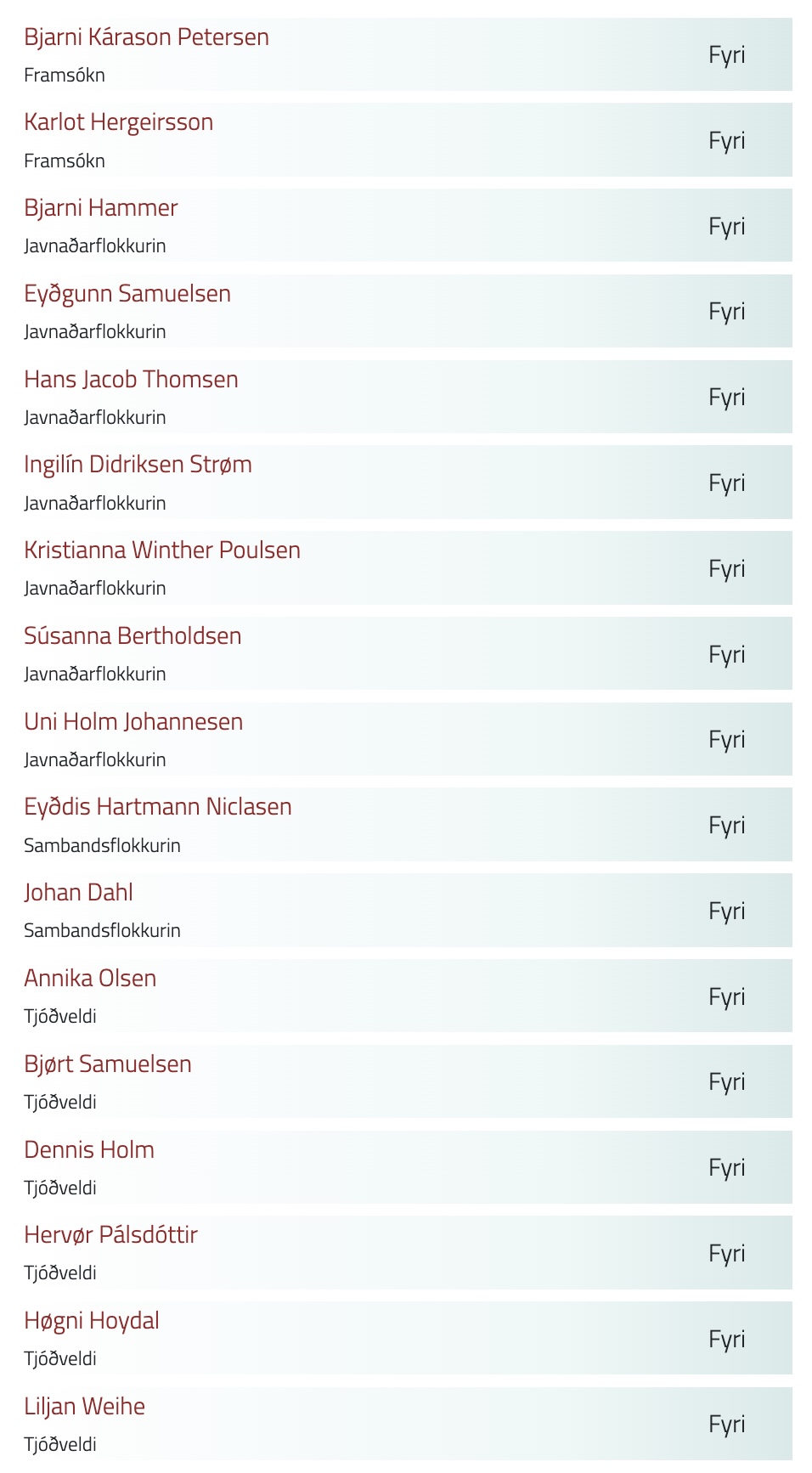
Task: Open Súsanna Bertholdsen's profile
Action: pyautogui.click(x=133, y=636)
